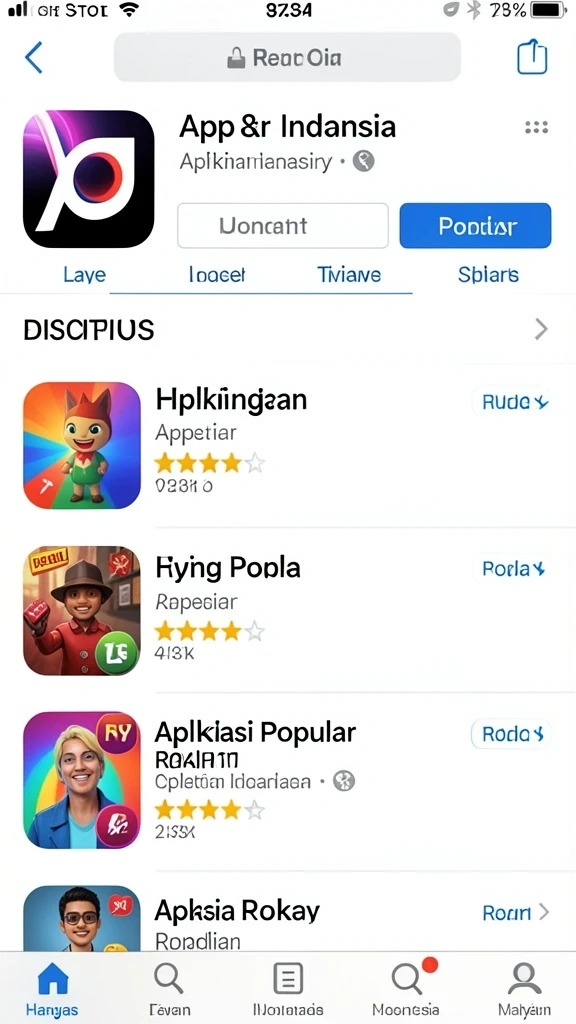
Task: Open the Aplkiasi Popular app listing
Action: [287, 780]
